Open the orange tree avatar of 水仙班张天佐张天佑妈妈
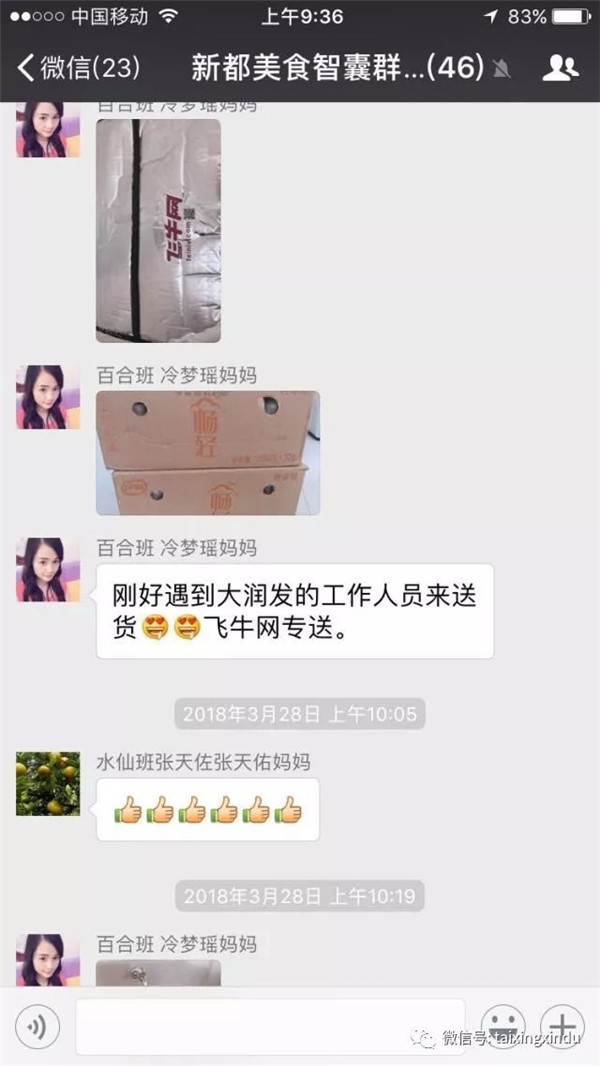The image size is (600, 1066). (x=47, y=783)
